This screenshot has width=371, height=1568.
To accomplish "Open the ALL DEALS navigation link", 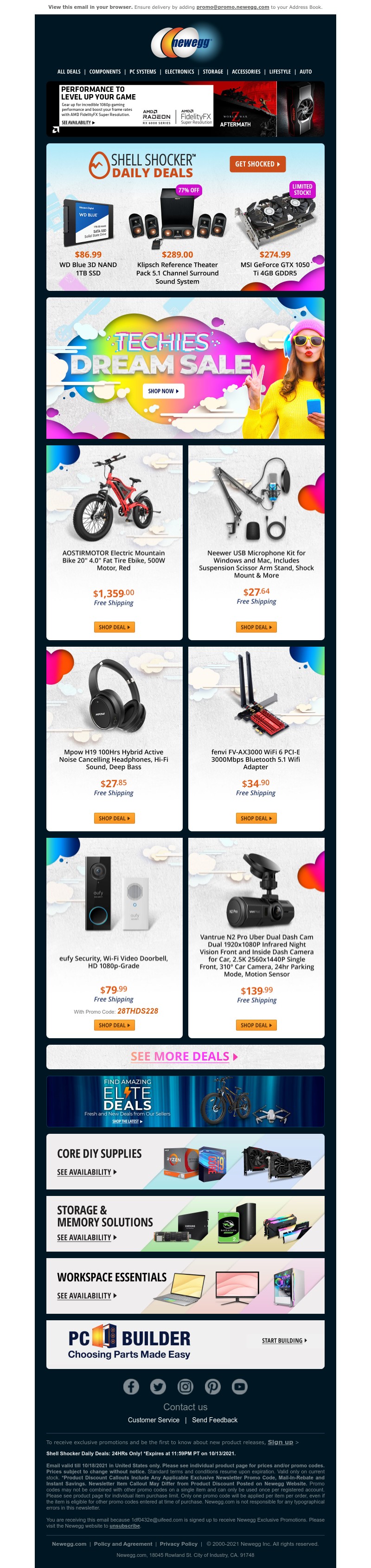I will [x=69, y=72].
